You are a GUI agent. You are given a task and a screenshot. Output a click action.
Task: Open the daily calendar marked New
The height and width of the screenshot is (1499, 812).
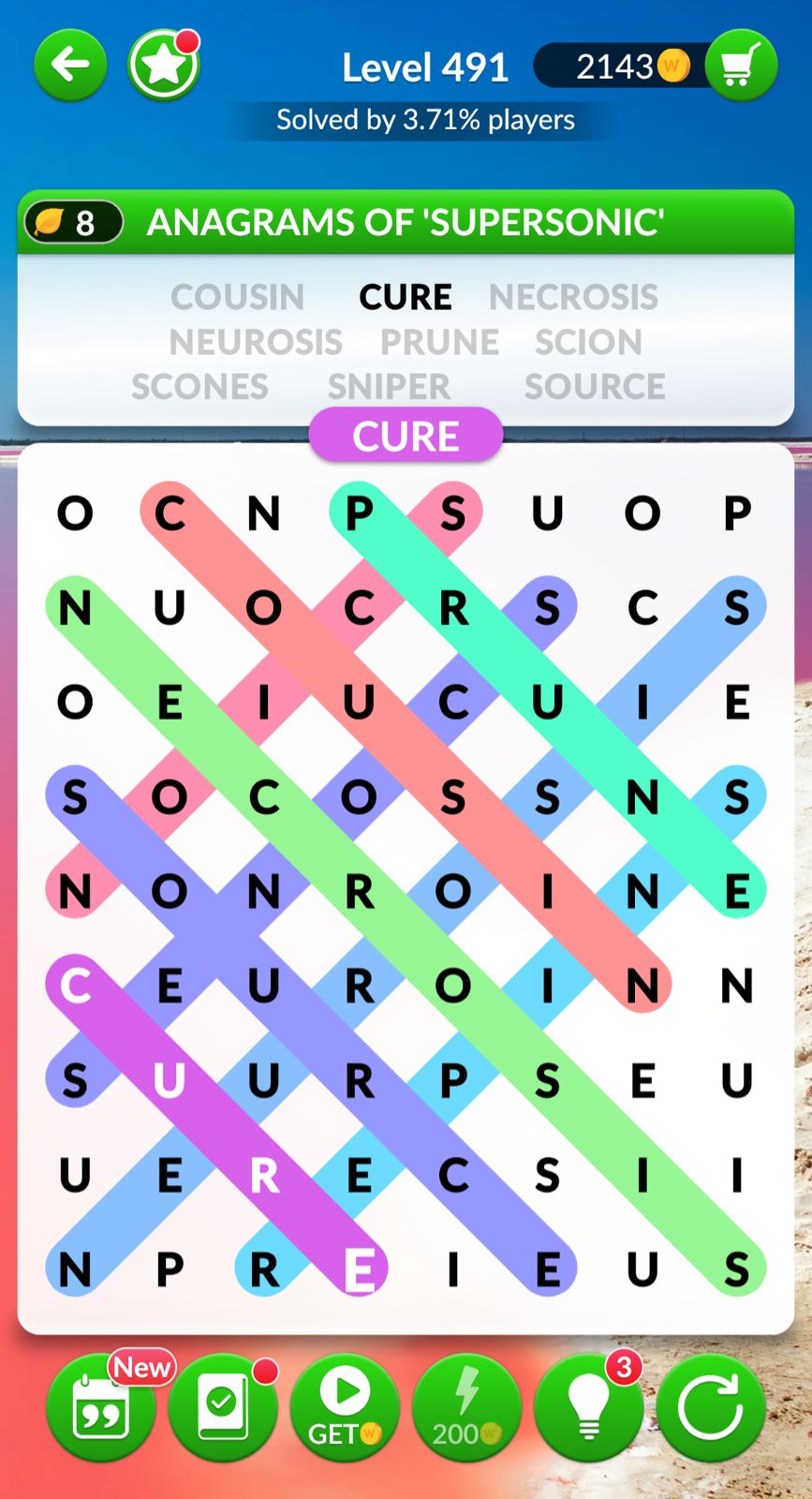pos(101,1409)
